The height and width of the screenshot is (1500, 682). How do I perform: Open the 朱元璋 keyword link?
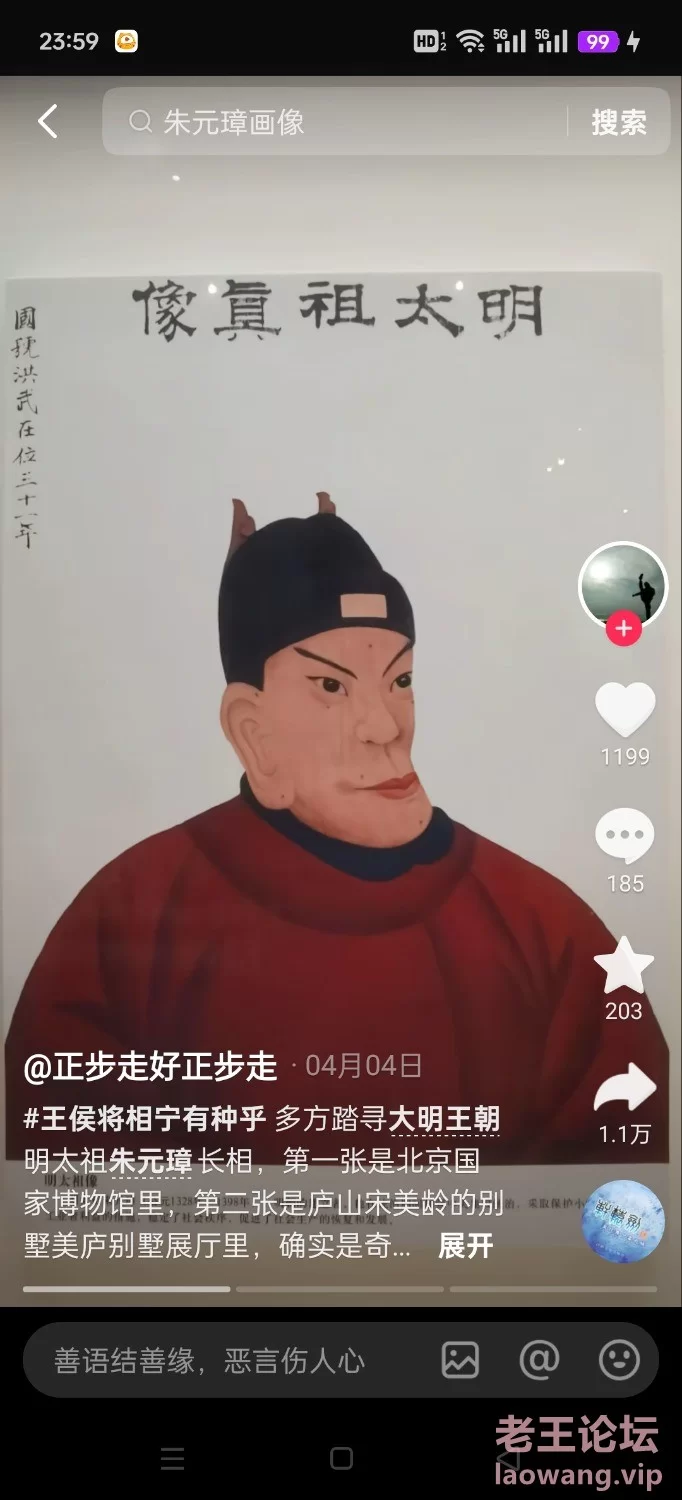point(150,1161)
